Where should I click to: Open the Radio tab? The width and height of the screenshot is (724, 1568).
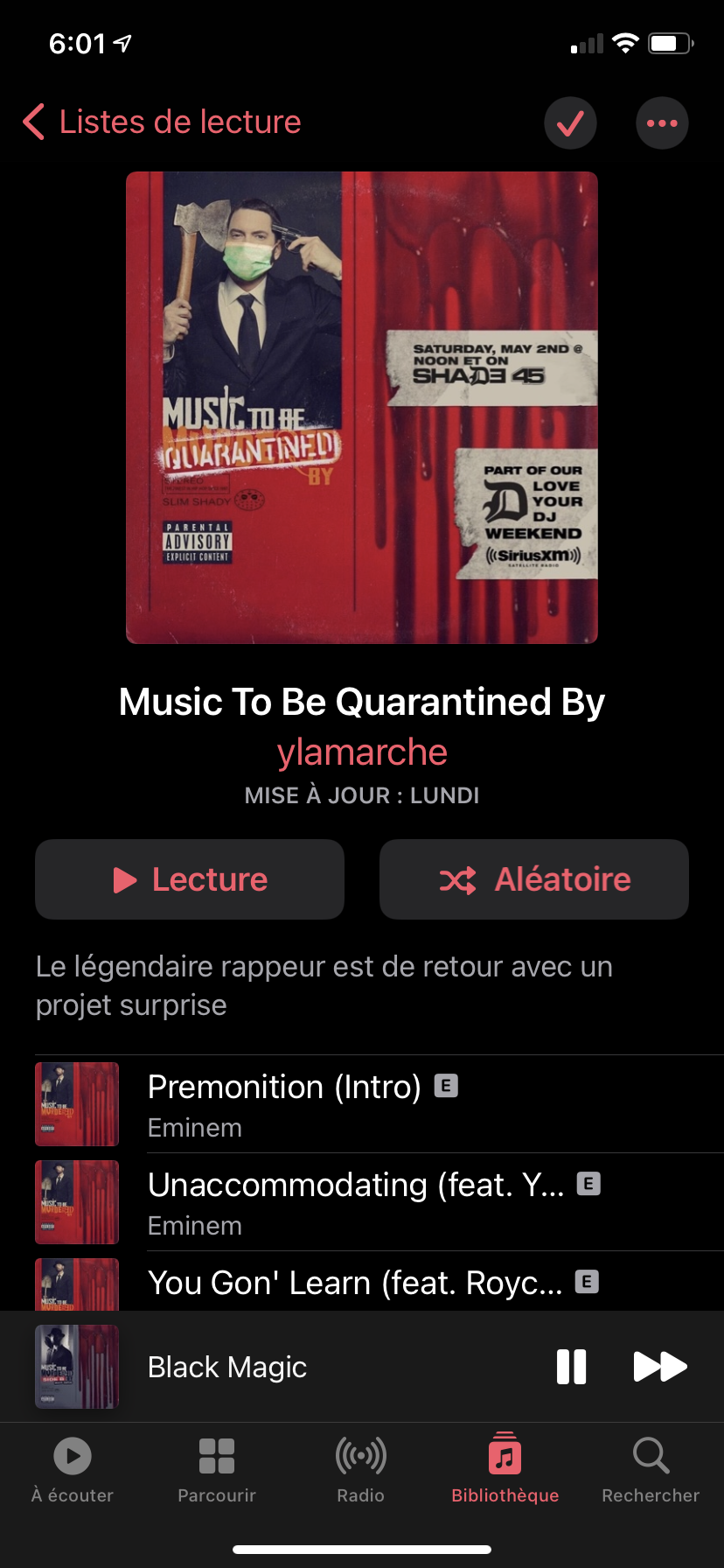point(361,1470)
